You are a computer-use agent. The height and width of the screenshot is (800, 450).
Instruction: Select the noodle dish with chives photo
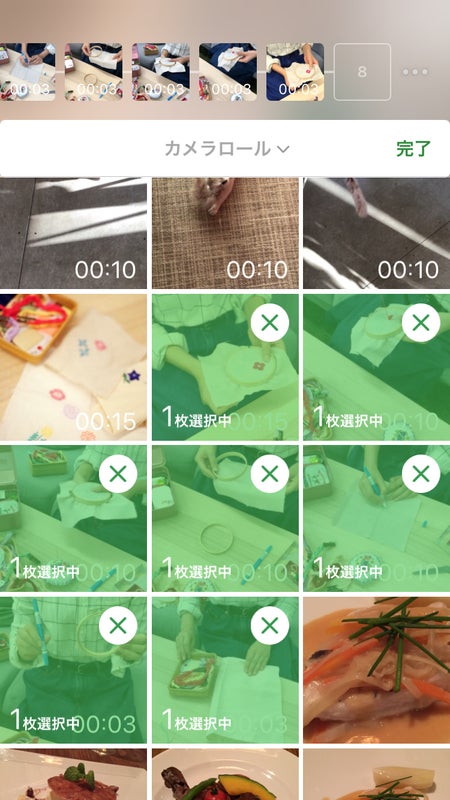[x=377, y=670]
